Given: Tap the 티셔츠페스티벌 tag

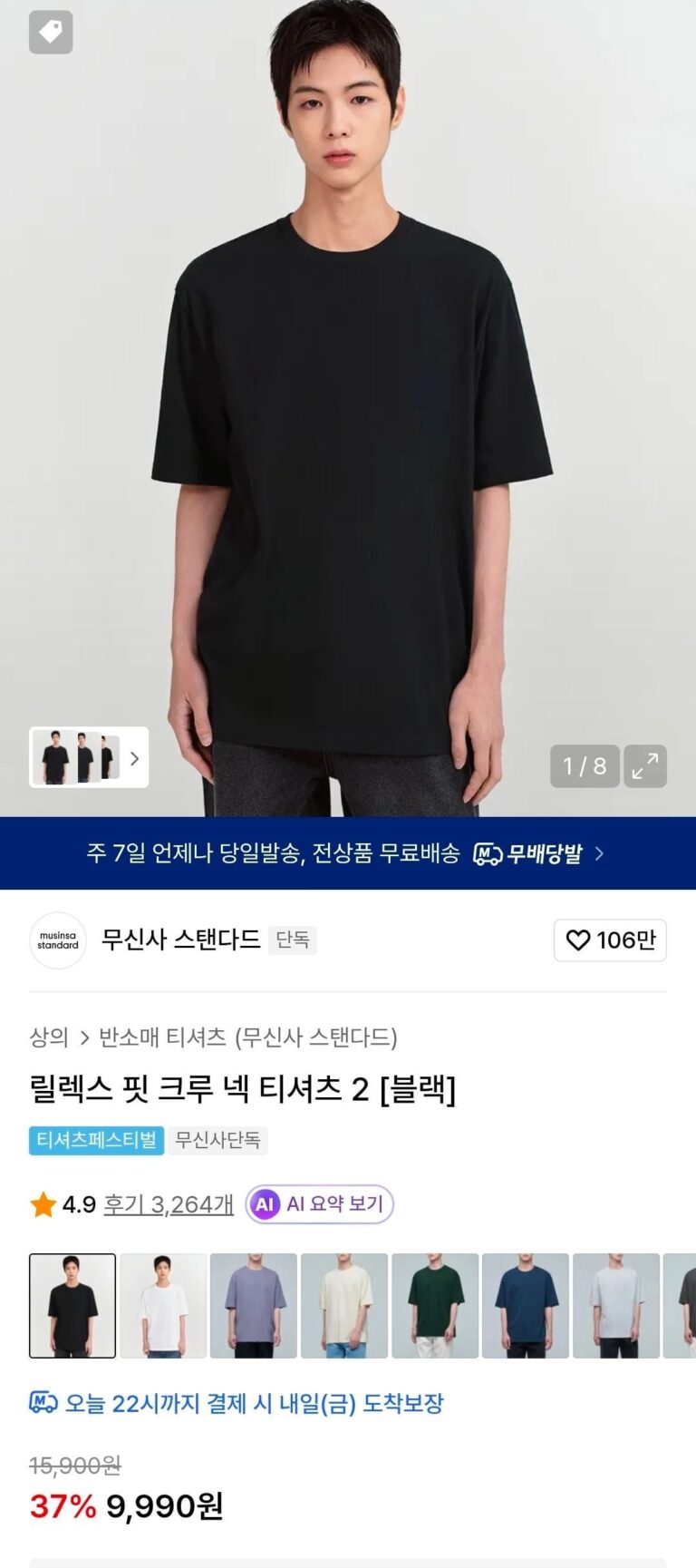Looking at the screenshot, I should pos(96,1140).
